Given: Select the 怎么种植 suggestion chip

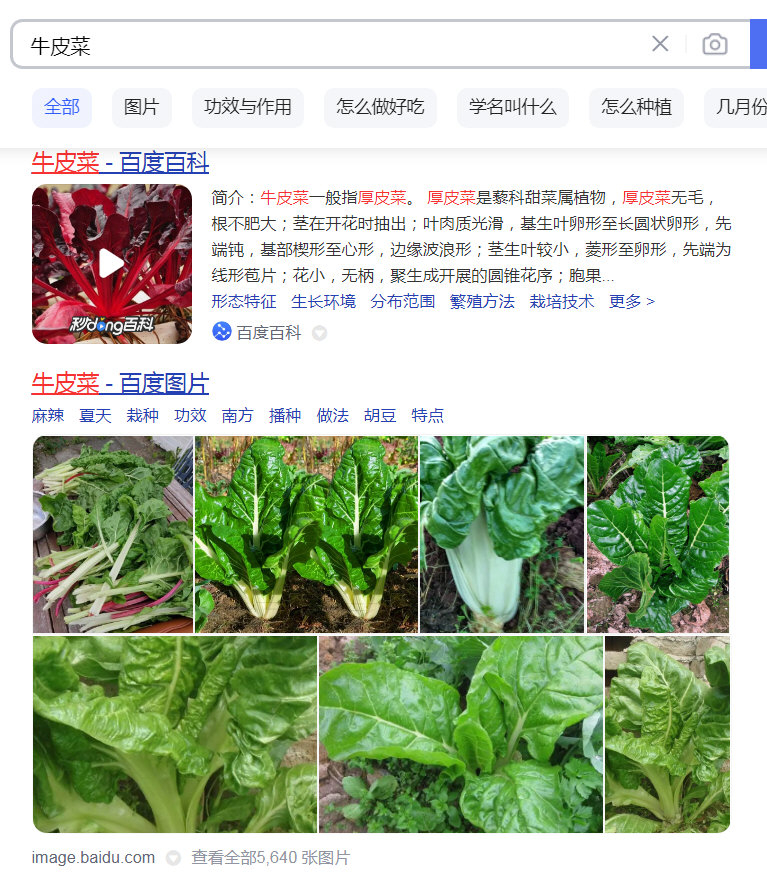Looking at the screenshot, I should click(x=636, y=107).
